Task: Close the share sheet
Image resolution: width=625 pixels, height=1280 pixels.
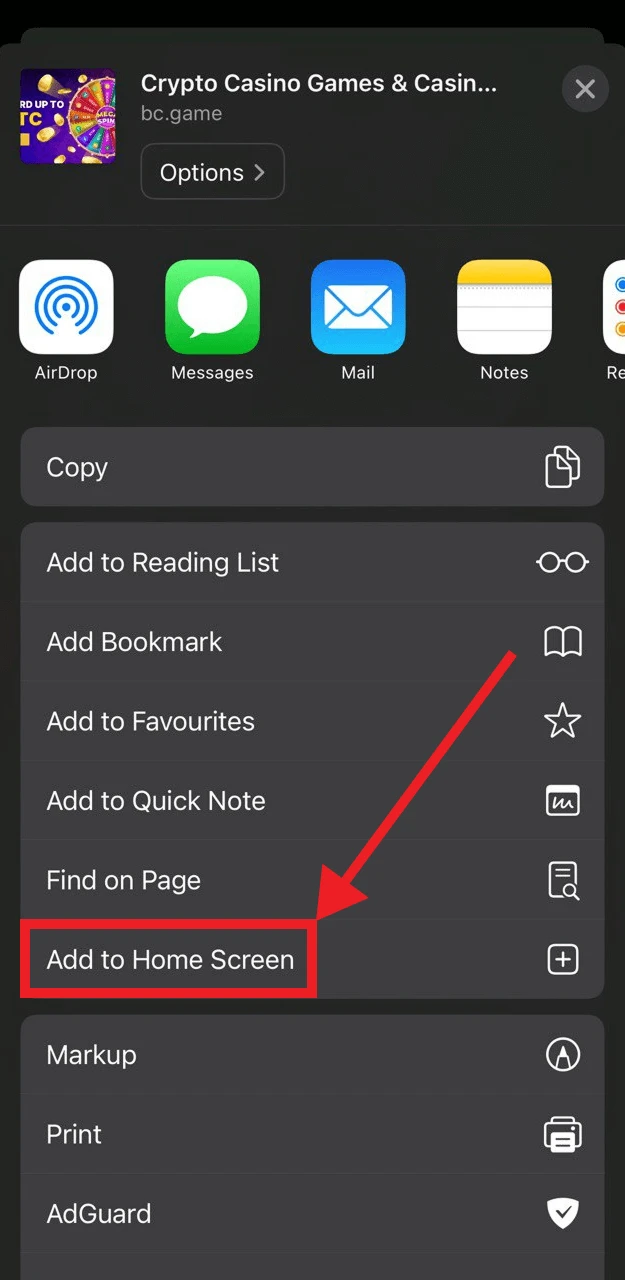Action: (x=585, y=90)
